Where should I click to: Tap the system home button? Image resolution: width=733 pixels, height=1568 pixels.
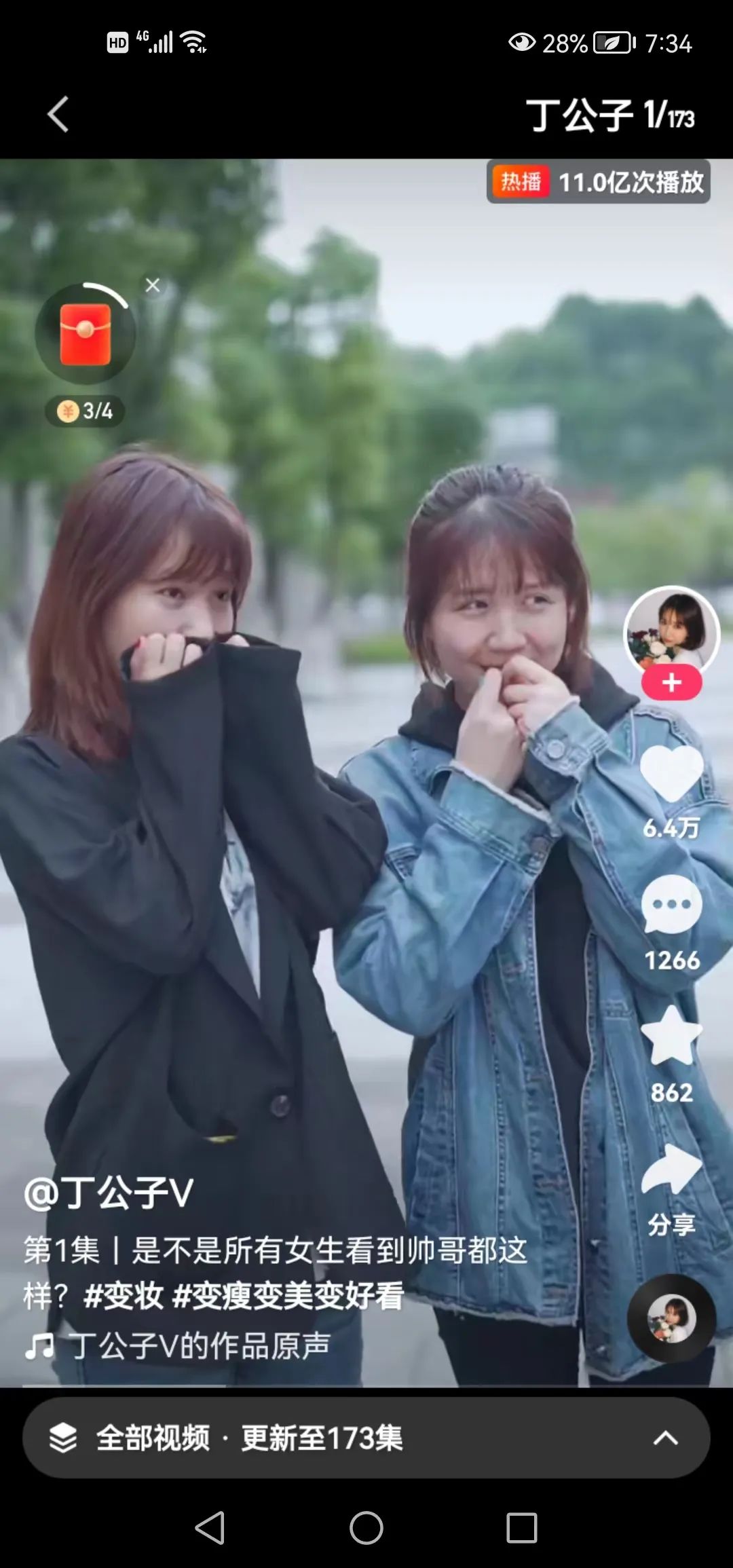coord(366,1528)
